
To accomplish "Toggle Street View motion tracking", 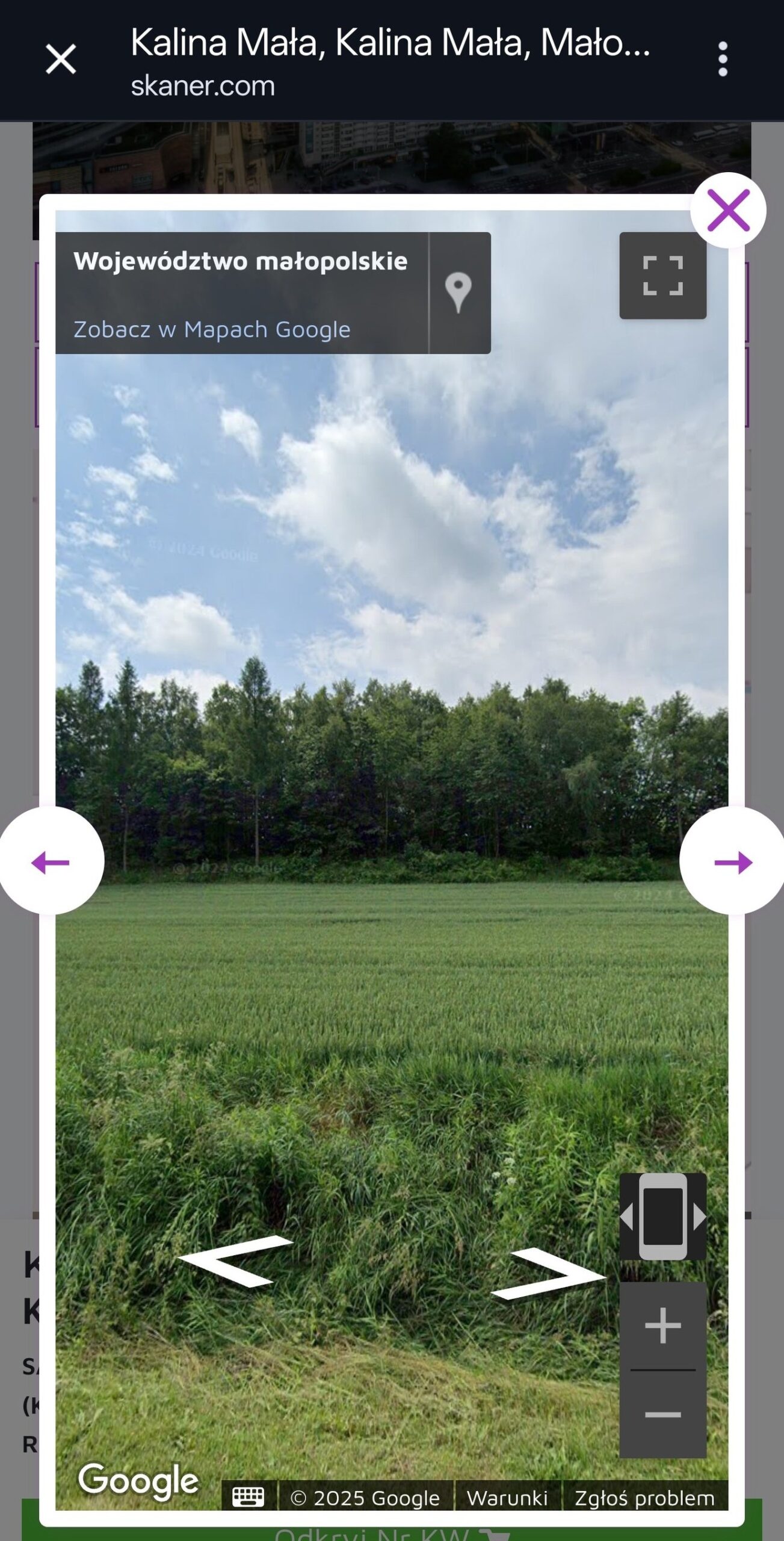I will pyautogui.click(x=662, y=1216).
